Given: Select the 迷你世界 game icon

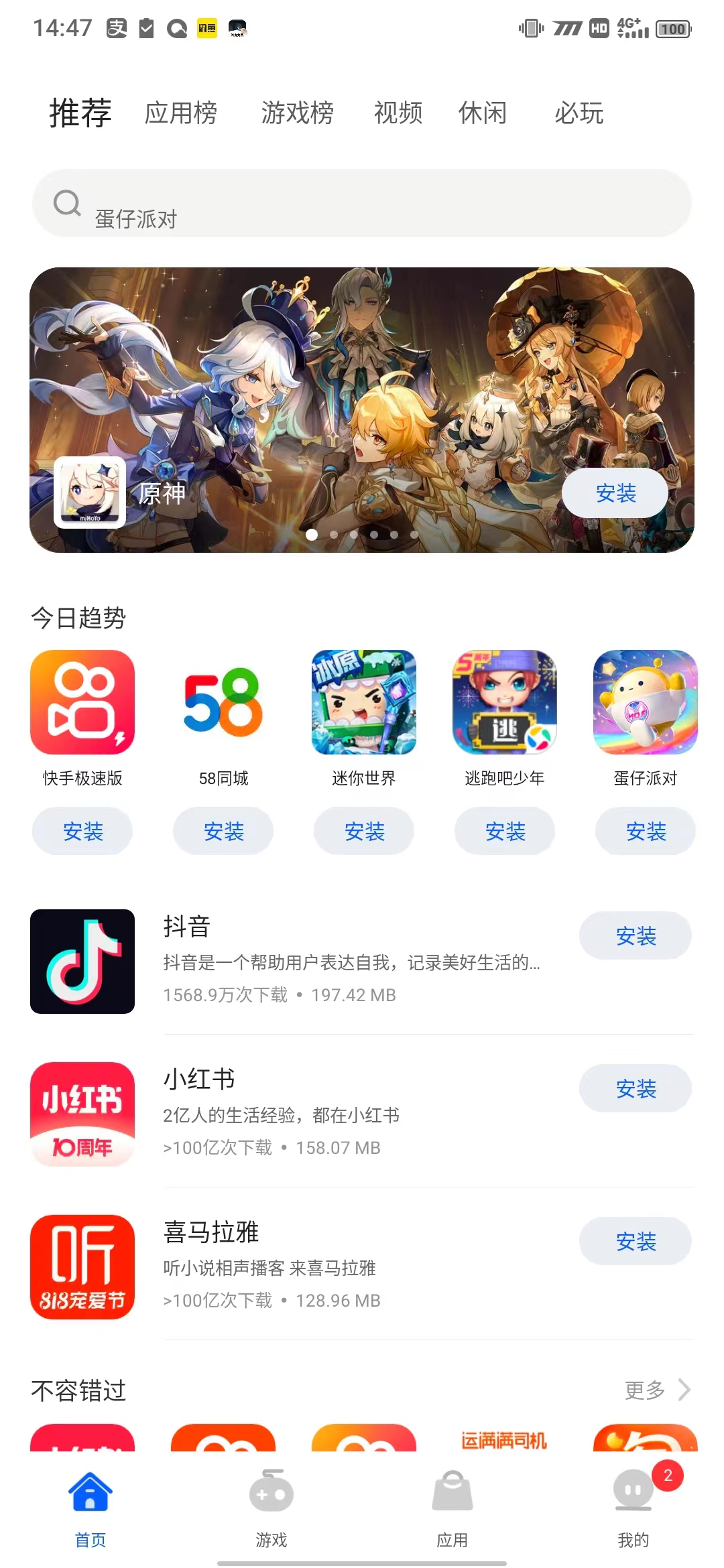Looking at the screenshot, I should [363, 702].
